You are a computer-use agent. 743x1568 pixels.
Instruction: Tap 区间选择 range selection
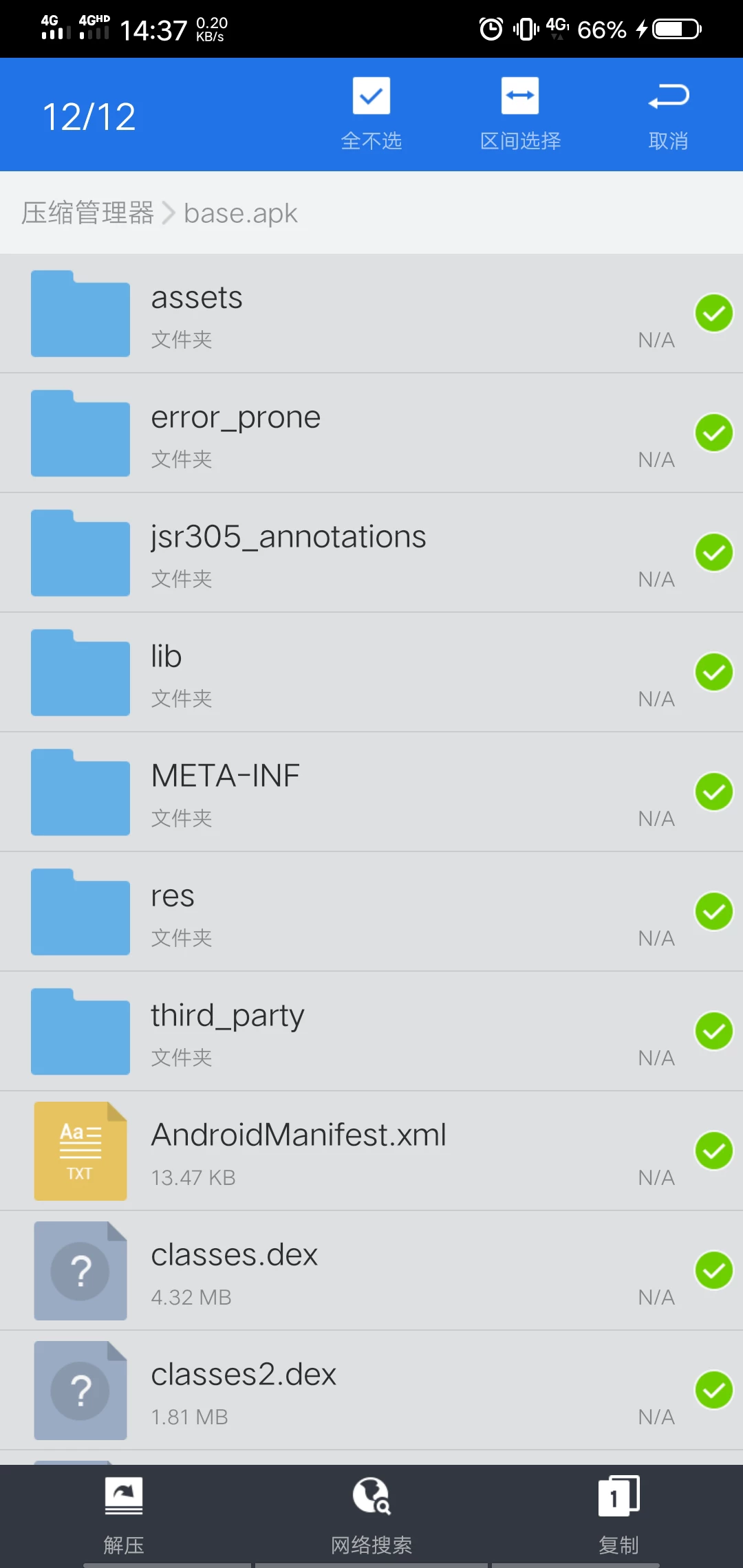point(520,114)
